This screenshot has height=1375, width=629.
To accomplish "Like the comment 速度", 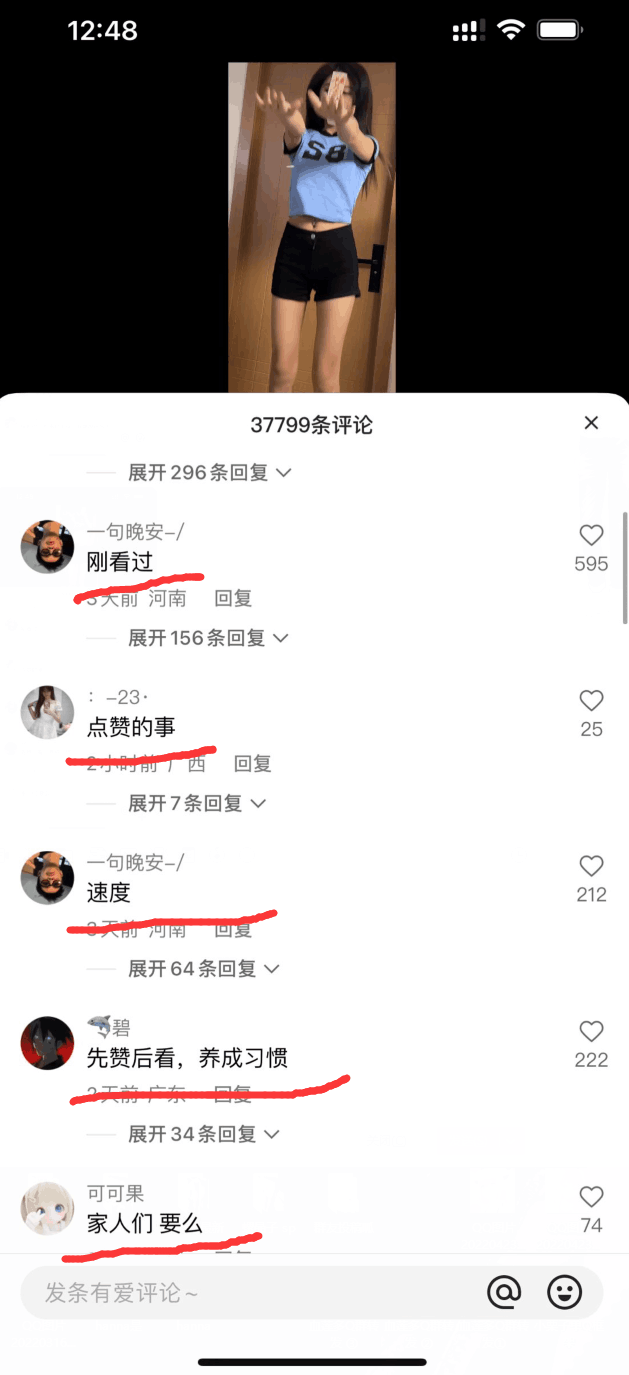I will (591, 866).
